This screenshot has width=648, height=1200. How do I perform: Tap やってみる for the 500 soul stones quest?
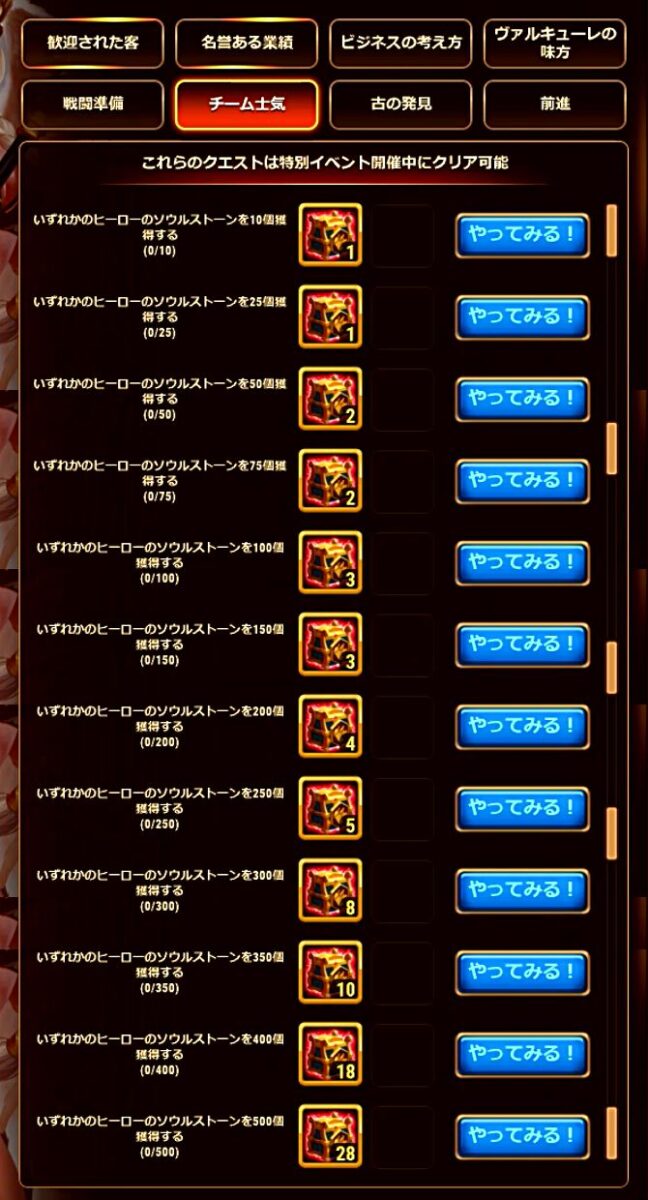522,1135
